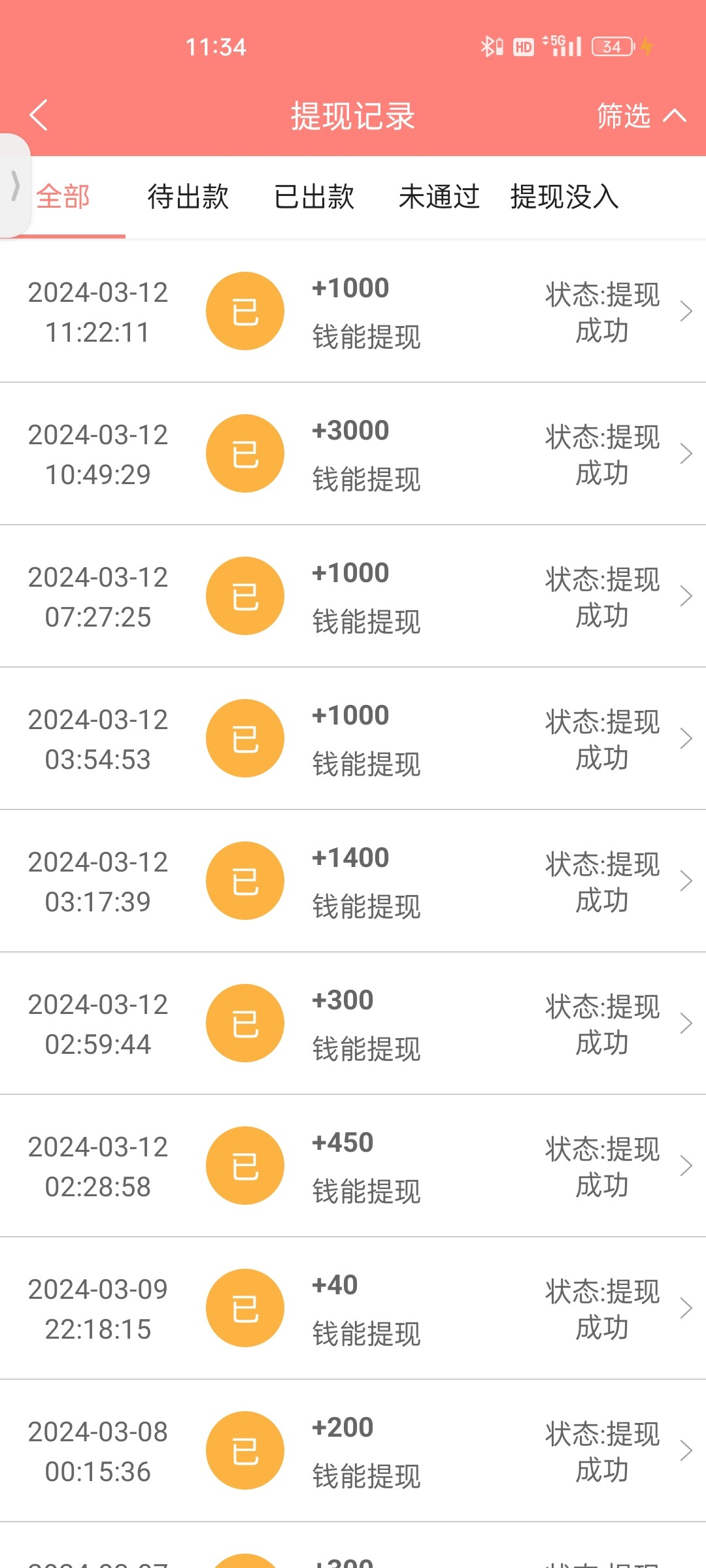Click the 已 icon beside the +3000 withdrawal
This screenshot has width=706, height=1568.
tap(244, 453)
